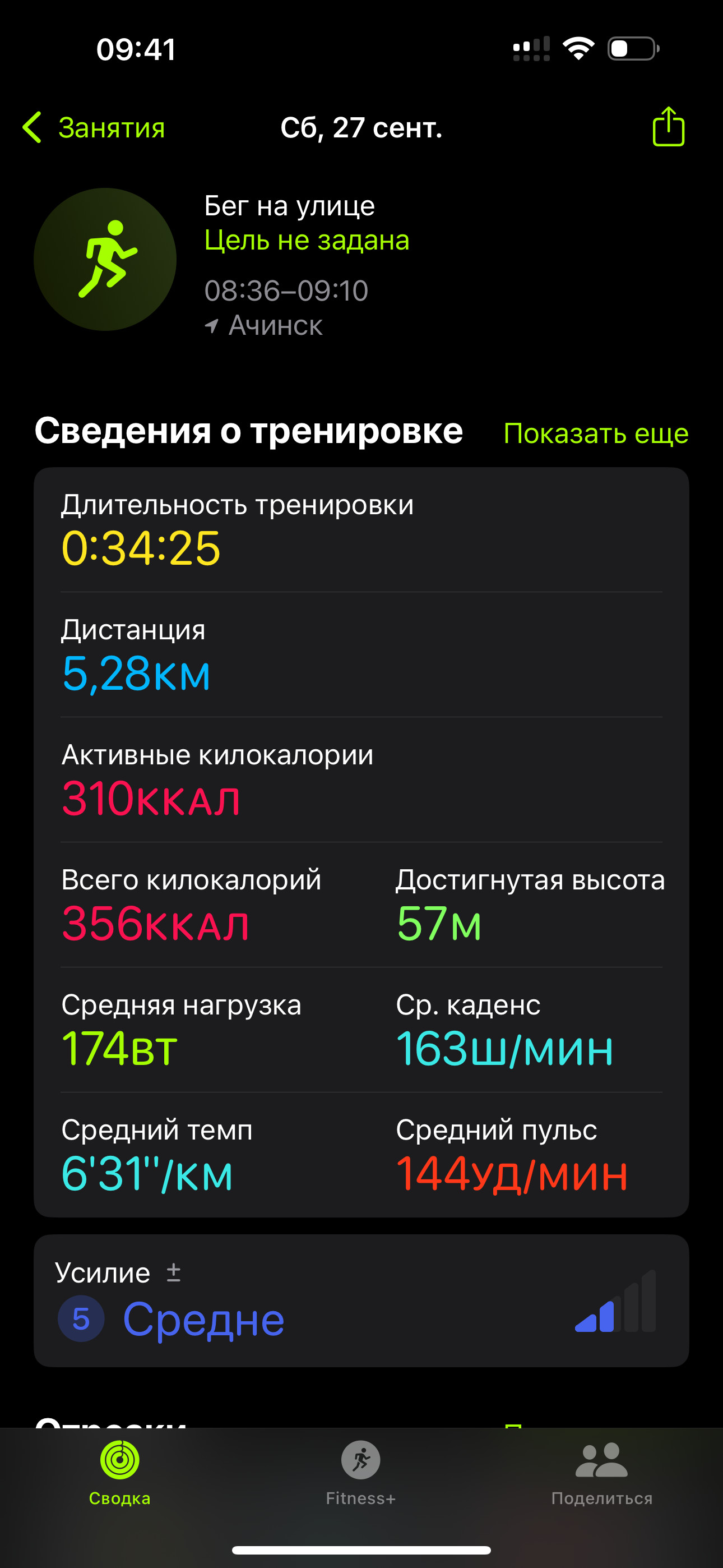
Task: Switch to the Поделиться tab
Action: click(601, 1473)
